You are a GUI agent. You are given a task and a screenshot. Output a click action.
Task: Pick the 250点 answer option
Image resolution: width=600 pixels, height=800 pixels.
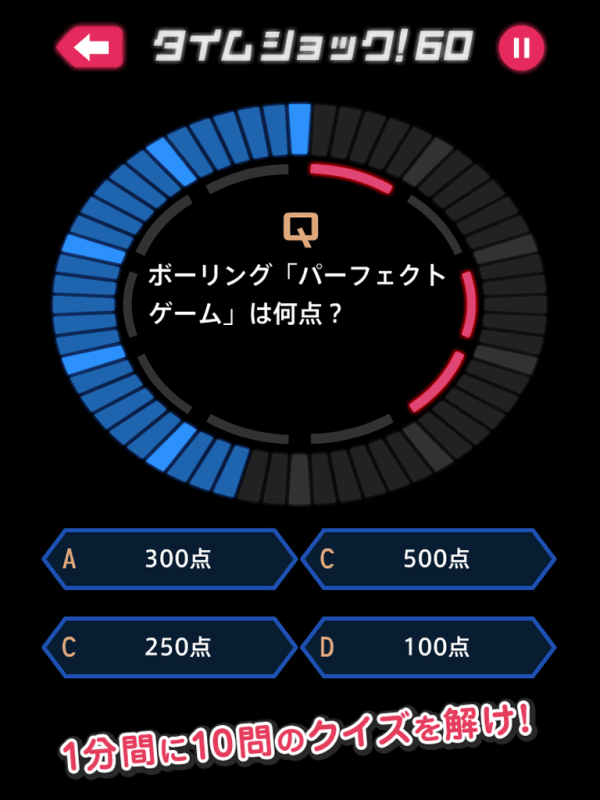(170, 647)
